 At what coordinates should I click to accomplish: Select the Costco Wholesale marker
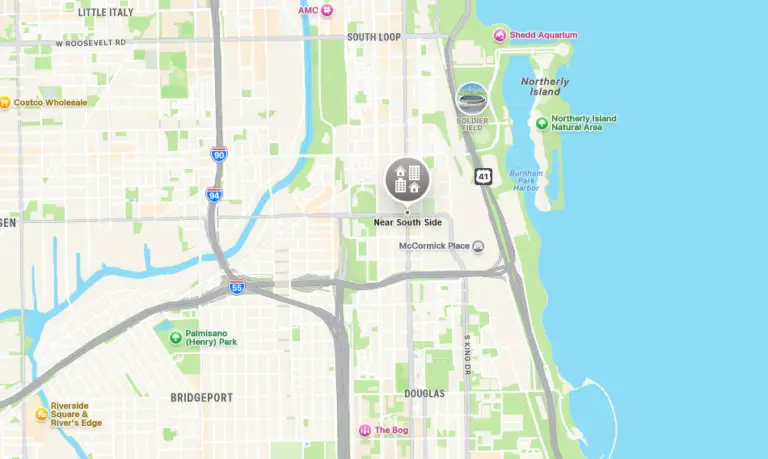[x=5, y=102]
